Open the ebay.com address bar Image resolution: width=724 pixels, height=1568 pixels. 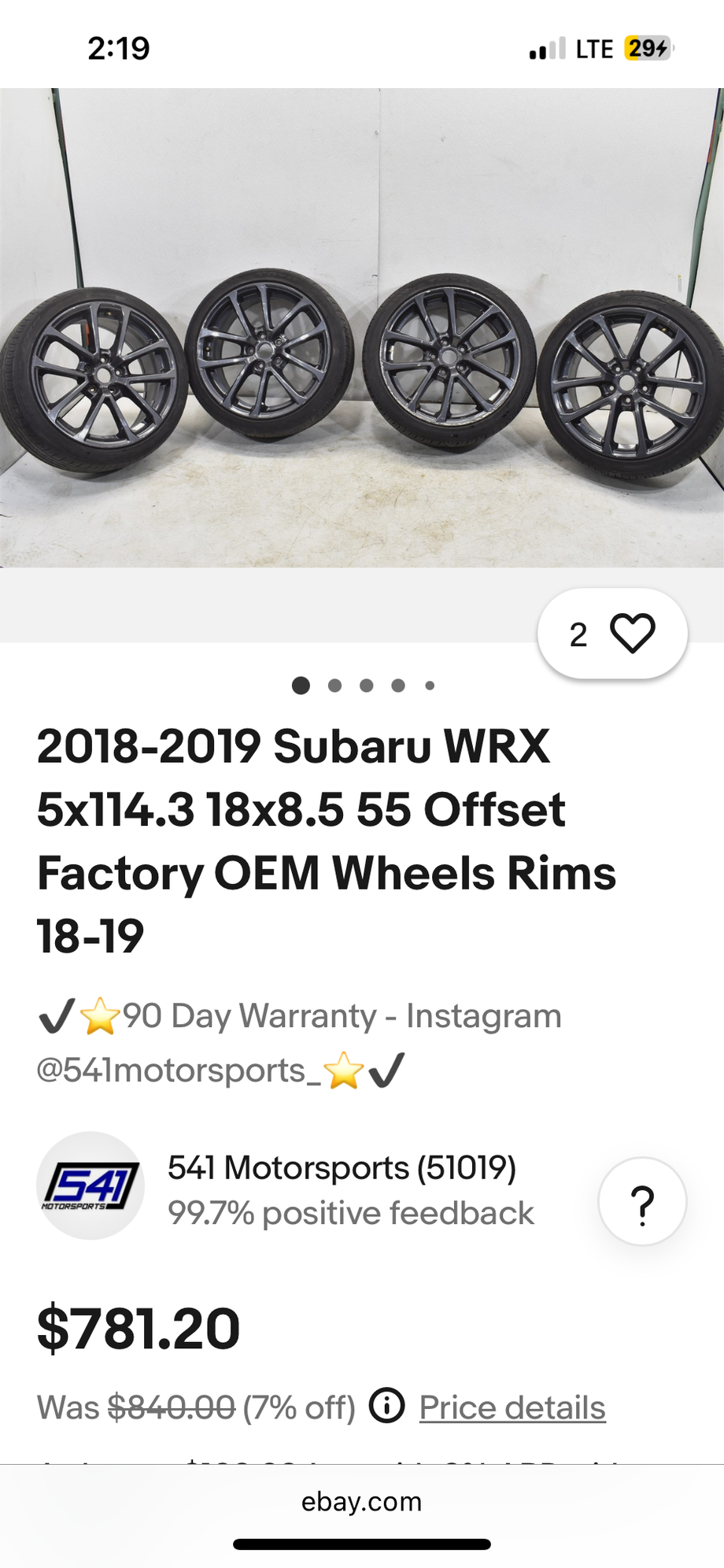pyautogui.click(x=362, y=1500)
